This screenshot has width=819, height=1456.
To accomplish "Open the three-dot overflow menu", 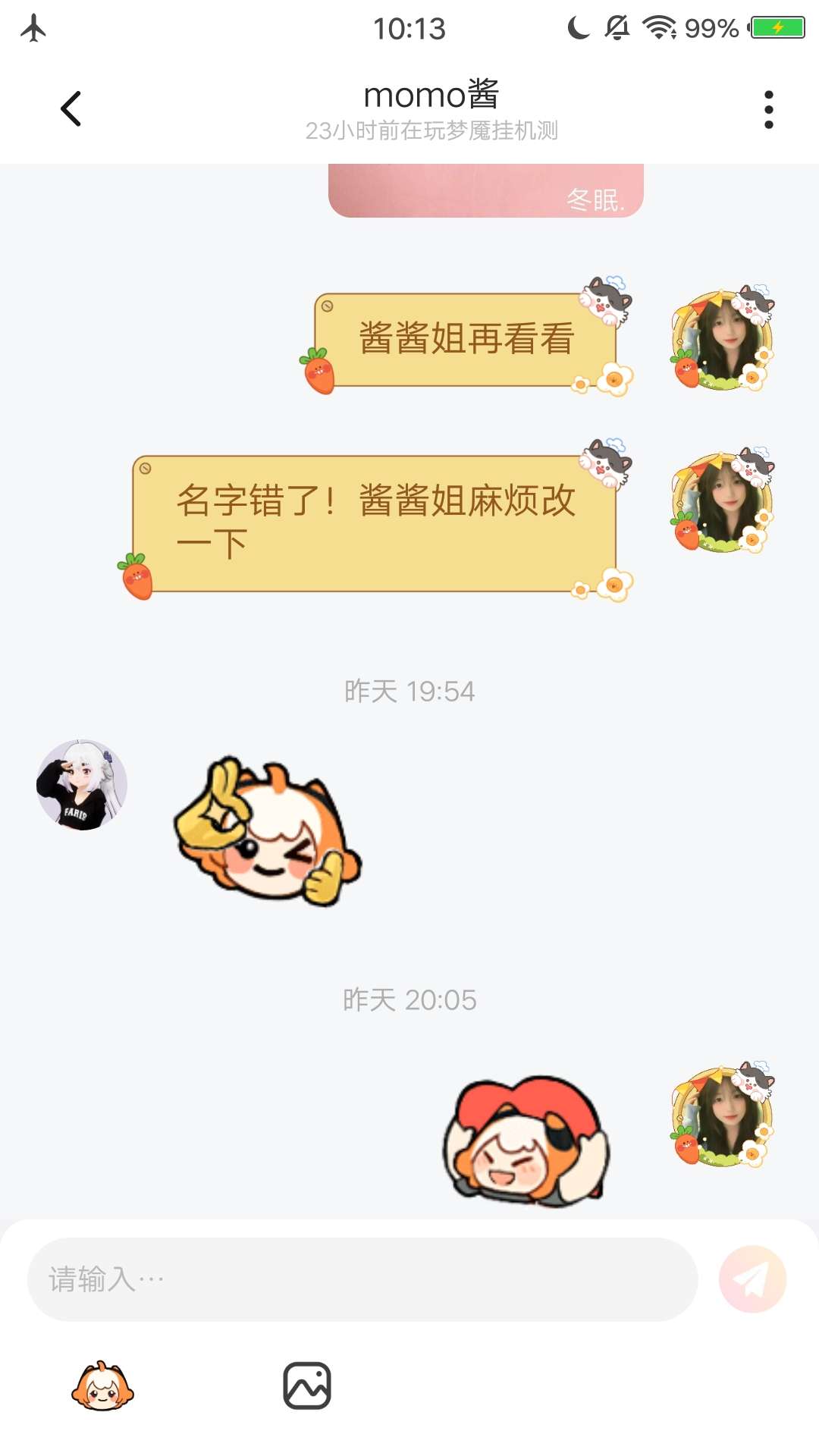I will 768,110.
